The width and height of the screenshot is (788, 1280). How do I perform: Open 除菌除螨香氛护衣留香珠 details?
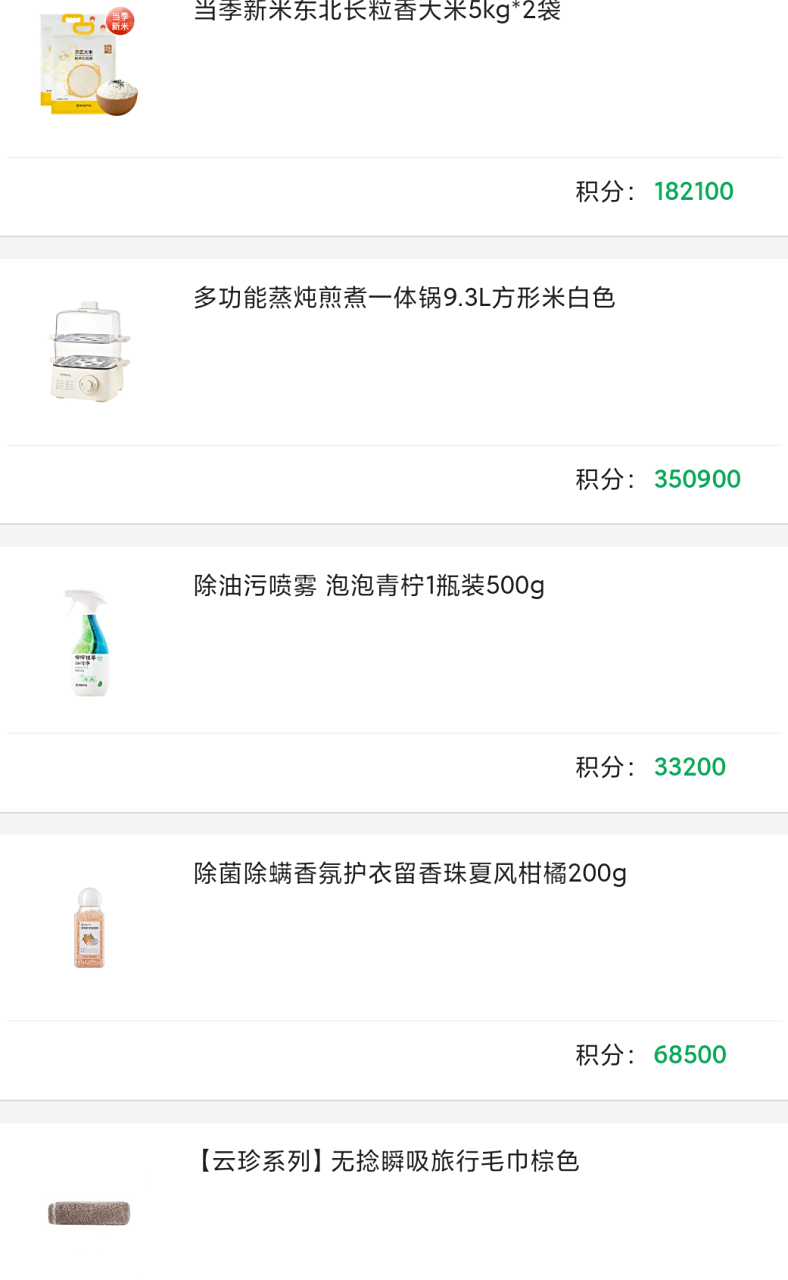(x=410, y=873)
